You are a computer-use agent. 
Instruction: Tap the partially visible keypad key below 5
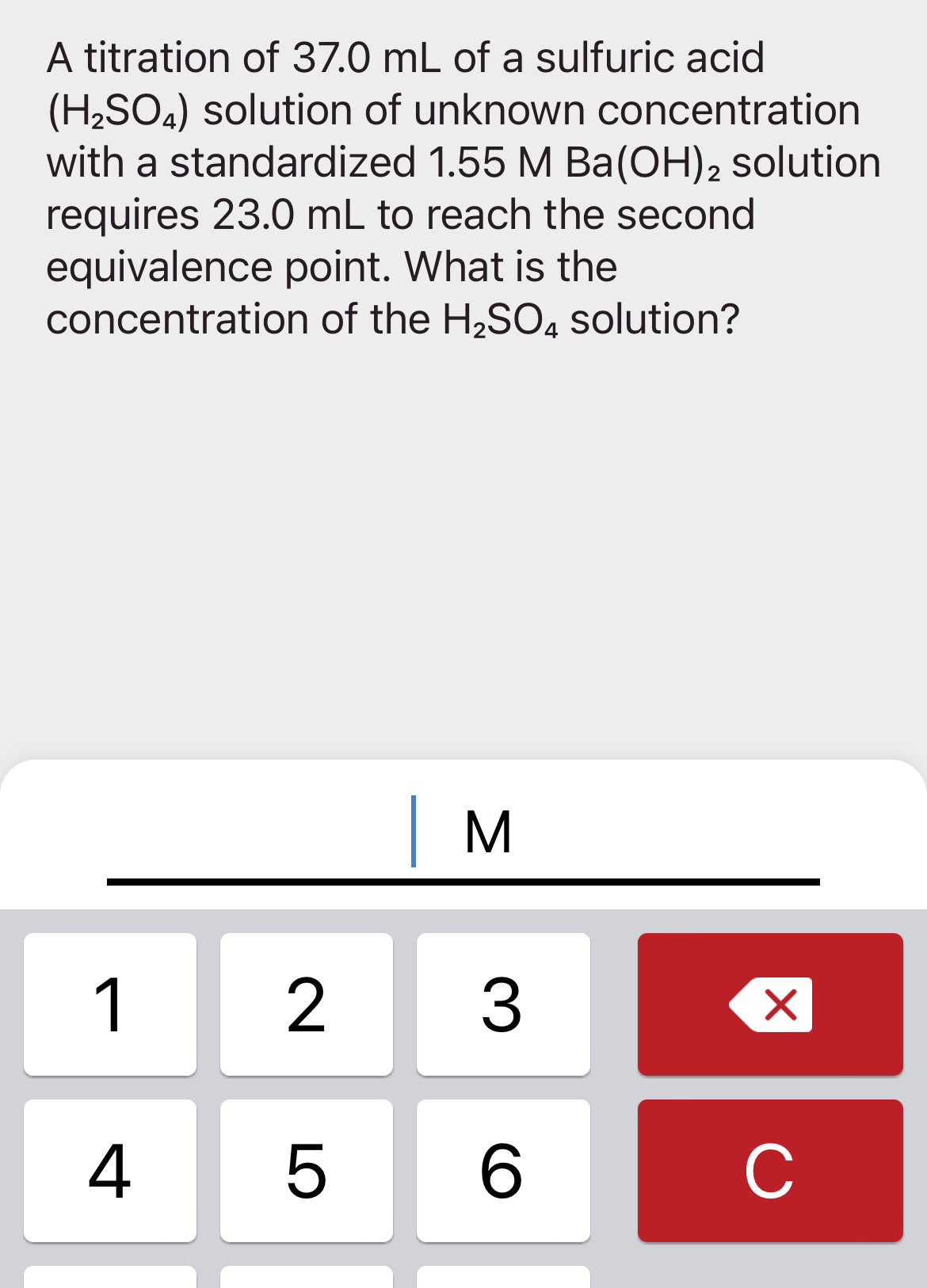pos(307,1279)
